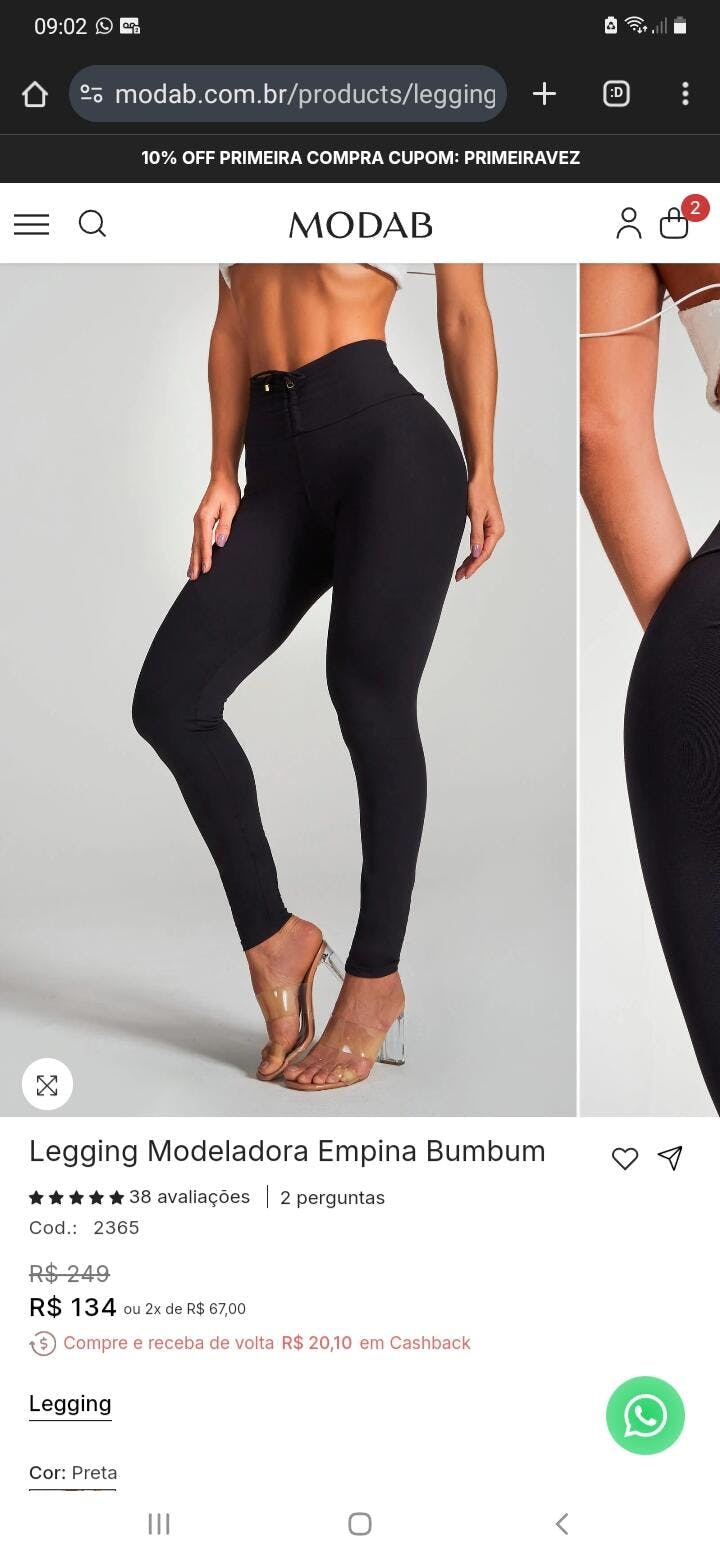
Task: Show the open tabs switcher
Action: 616,94
